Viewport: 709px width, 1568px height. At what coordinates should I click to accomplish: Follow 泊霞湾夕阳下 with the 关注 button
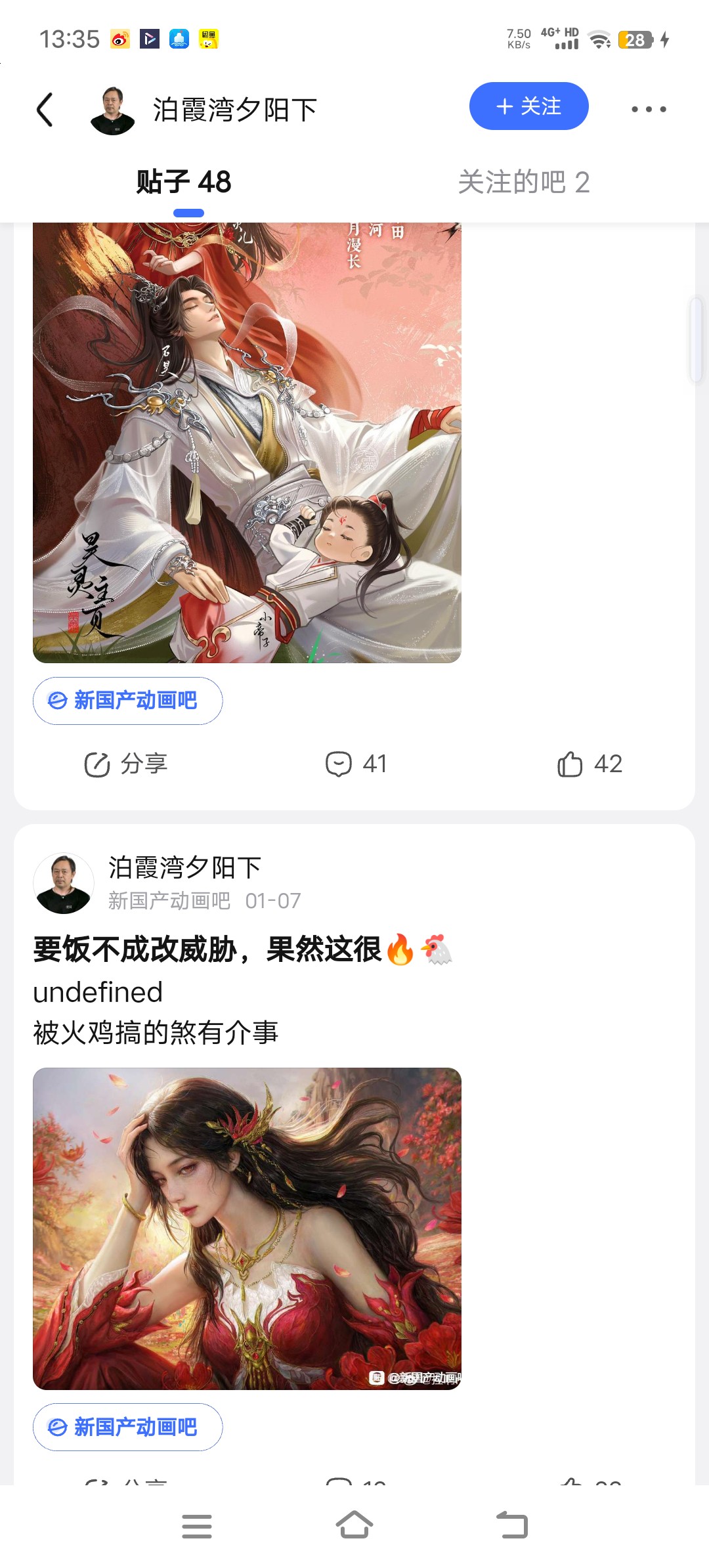528,106
